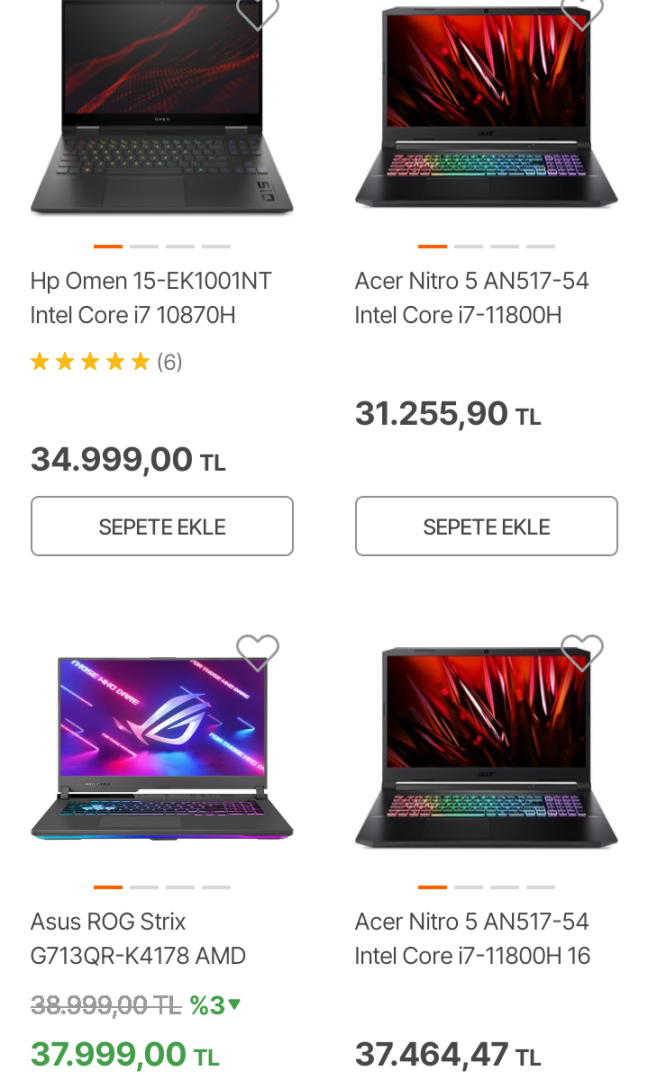Add Hp Omen 15-EK1001NT to cart

pos(162,526)
